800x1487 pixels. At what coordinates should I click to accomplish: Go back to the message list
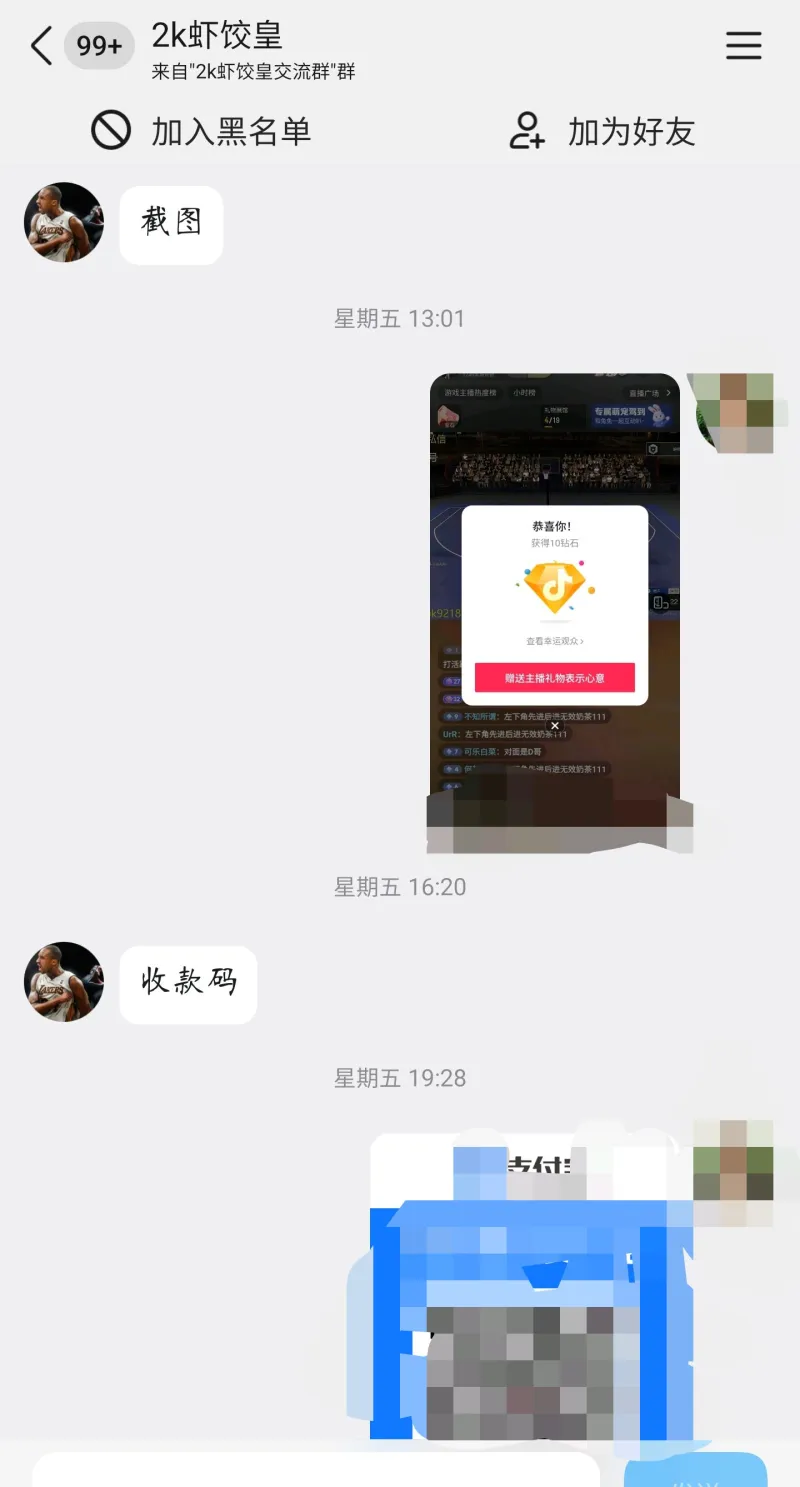pyautogui.click(x=42, y=46)
